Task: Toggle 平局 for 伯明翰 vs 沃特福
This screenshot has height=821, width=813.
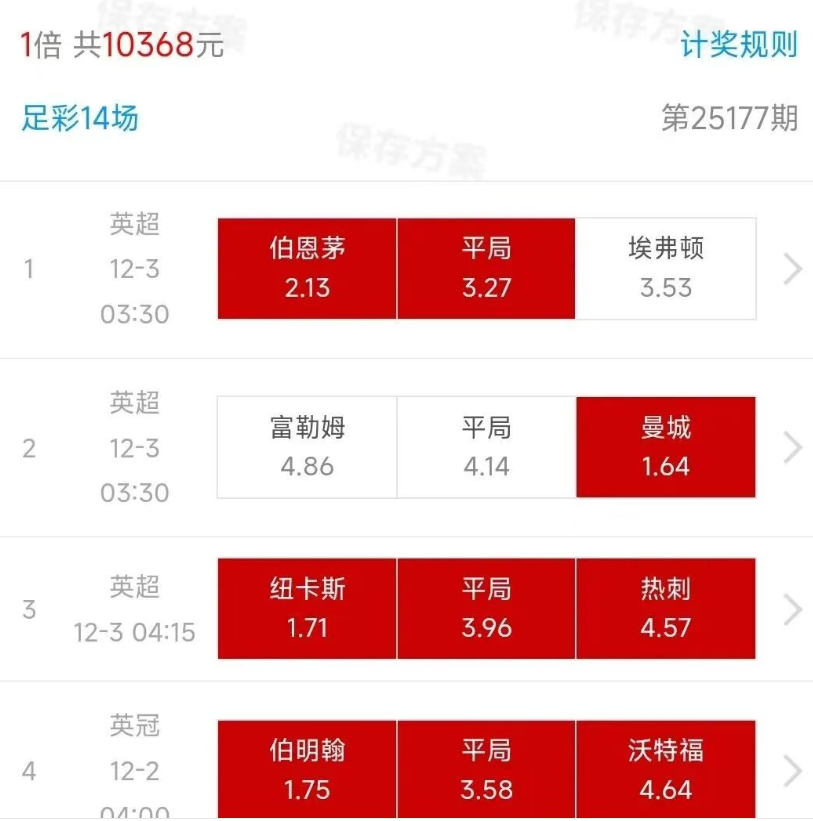Action: 486,769
